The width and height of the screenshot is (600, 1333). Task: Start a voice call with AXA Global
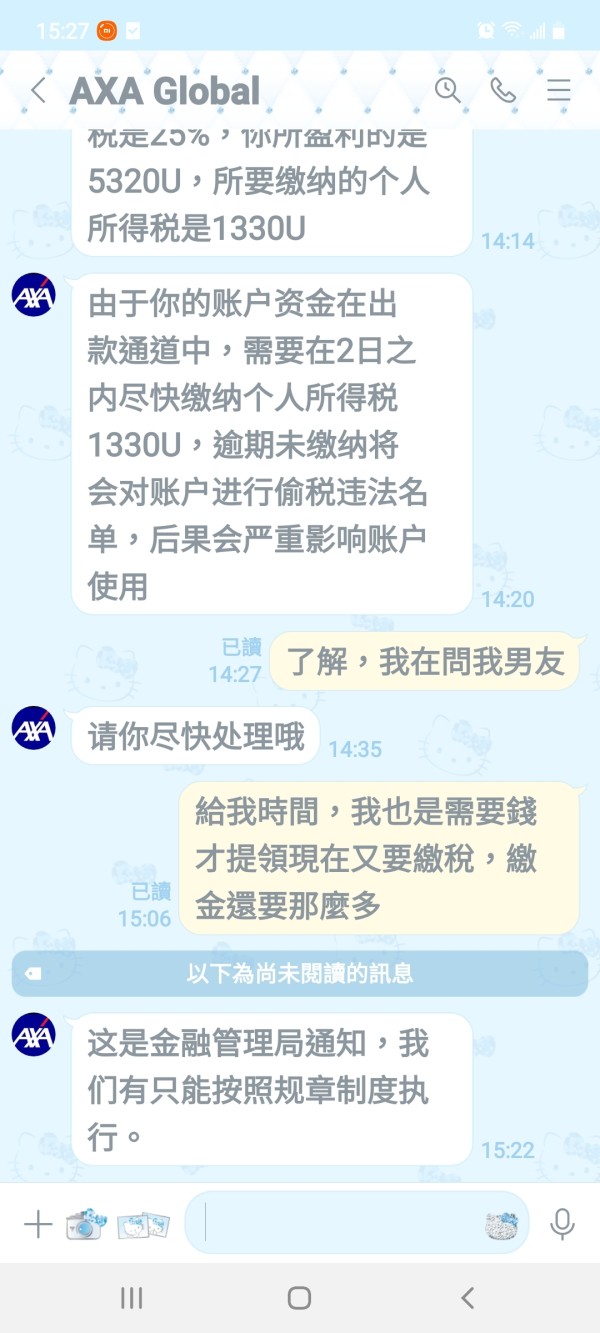(x=503, y=90)
